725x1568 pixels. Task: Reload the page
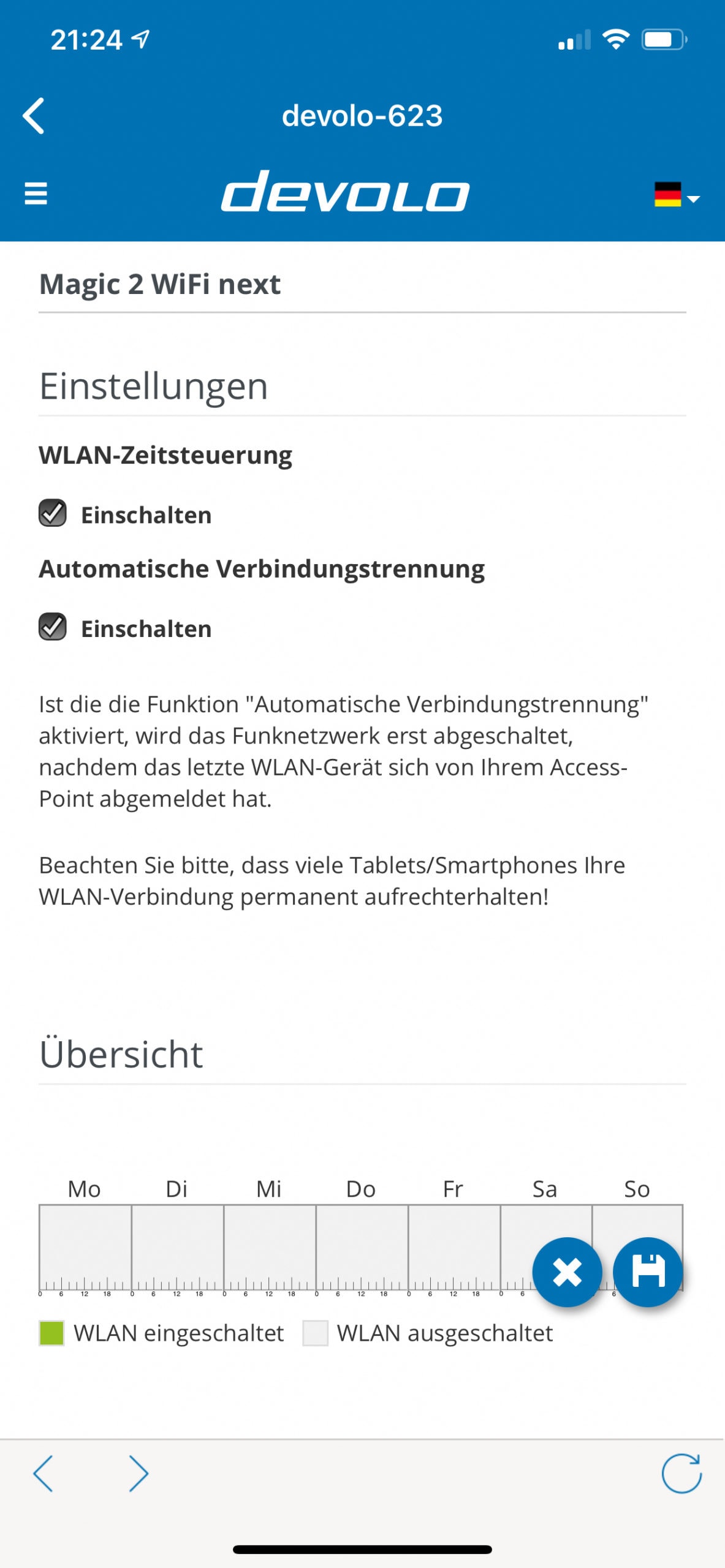click(x=681, y=1473)
